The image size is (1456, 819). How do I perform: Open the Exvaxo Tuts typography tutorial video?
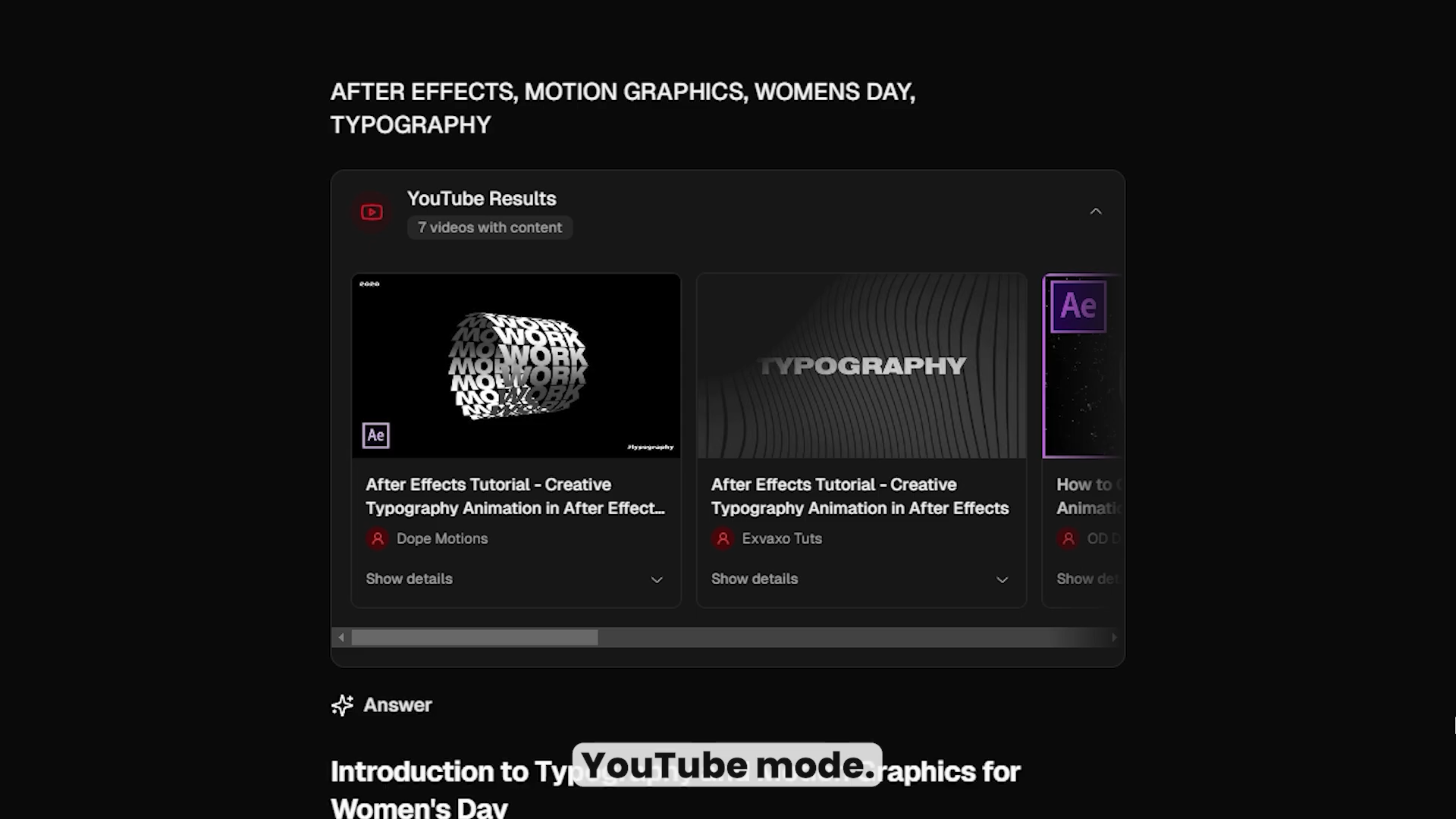tap(861, 366)
